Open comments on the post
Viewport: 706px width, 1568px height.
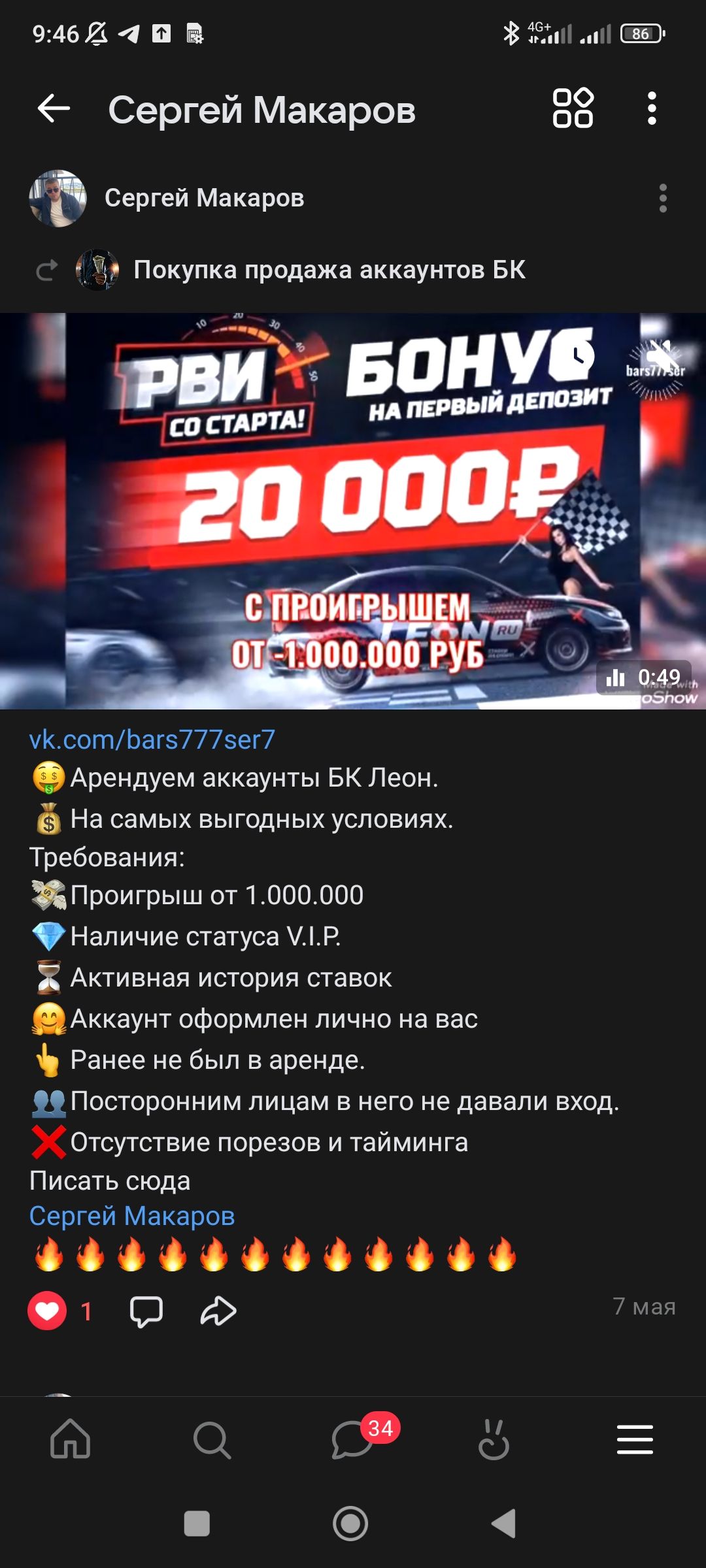(146, 1311)
